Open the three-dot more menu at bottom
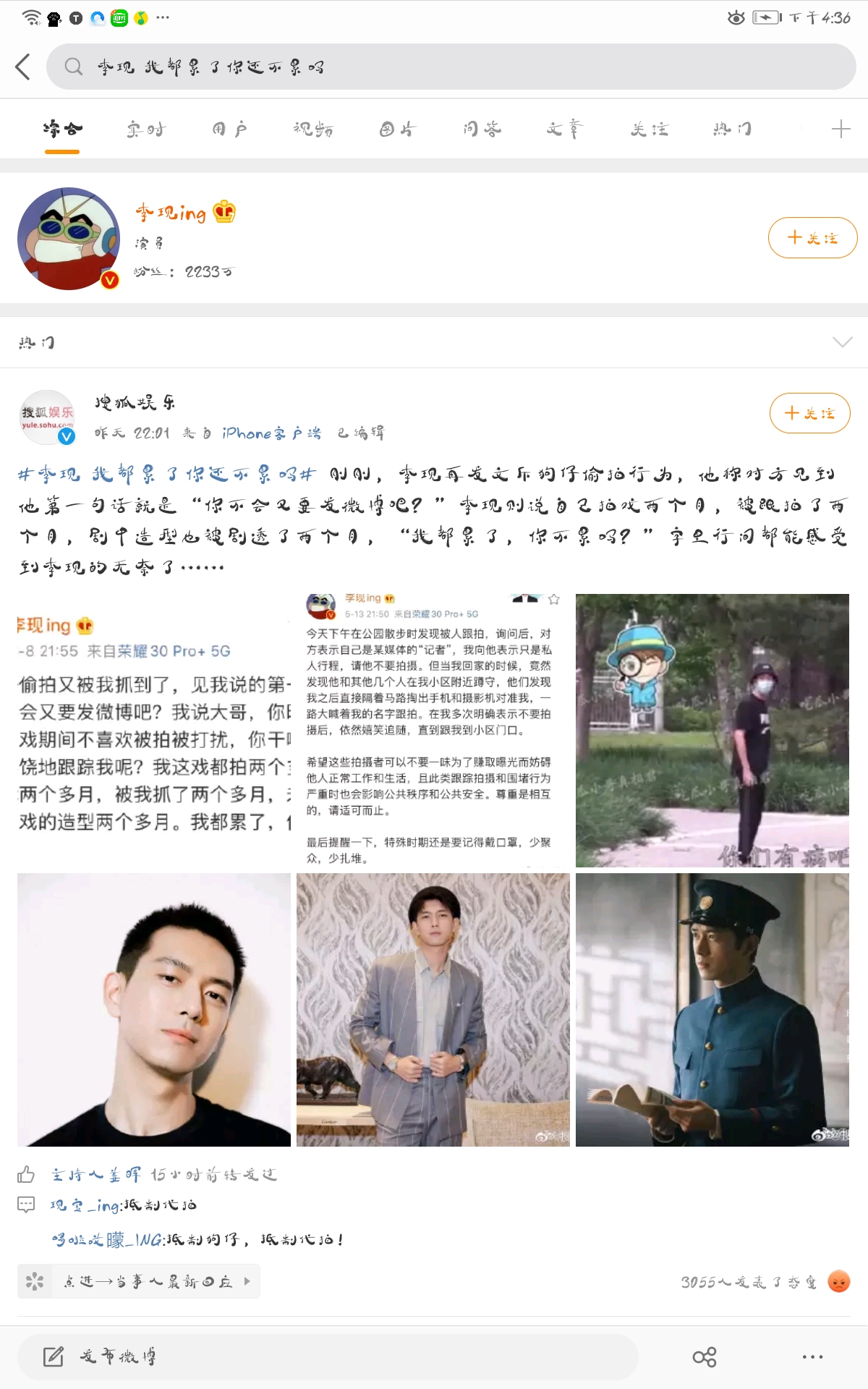Image resolution: width=868 pixels, height=1389 pixels. pos(812,1356)
